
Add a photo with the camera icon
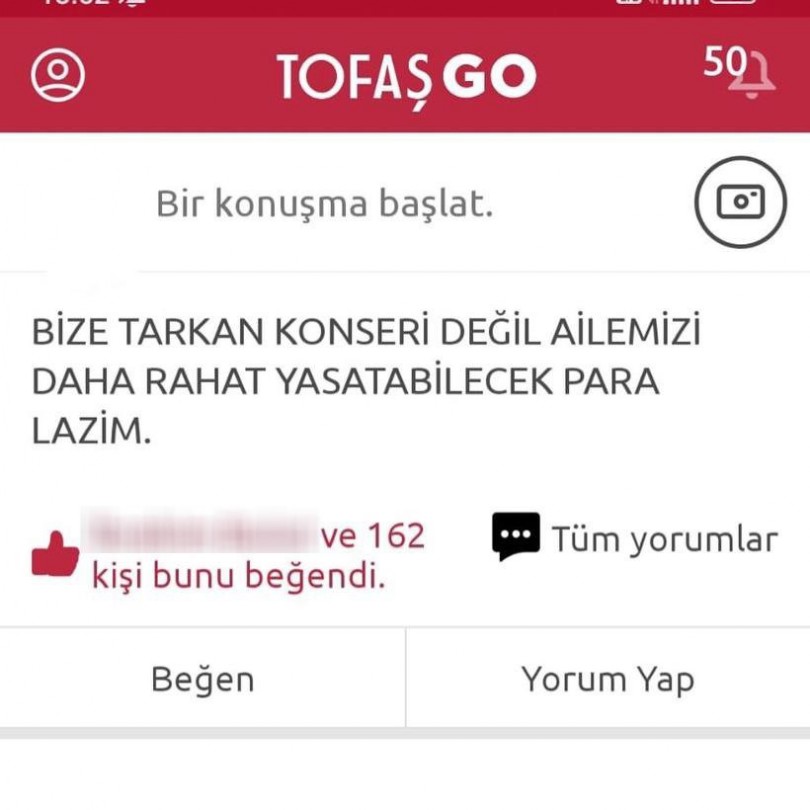click(x=741, y=202)
